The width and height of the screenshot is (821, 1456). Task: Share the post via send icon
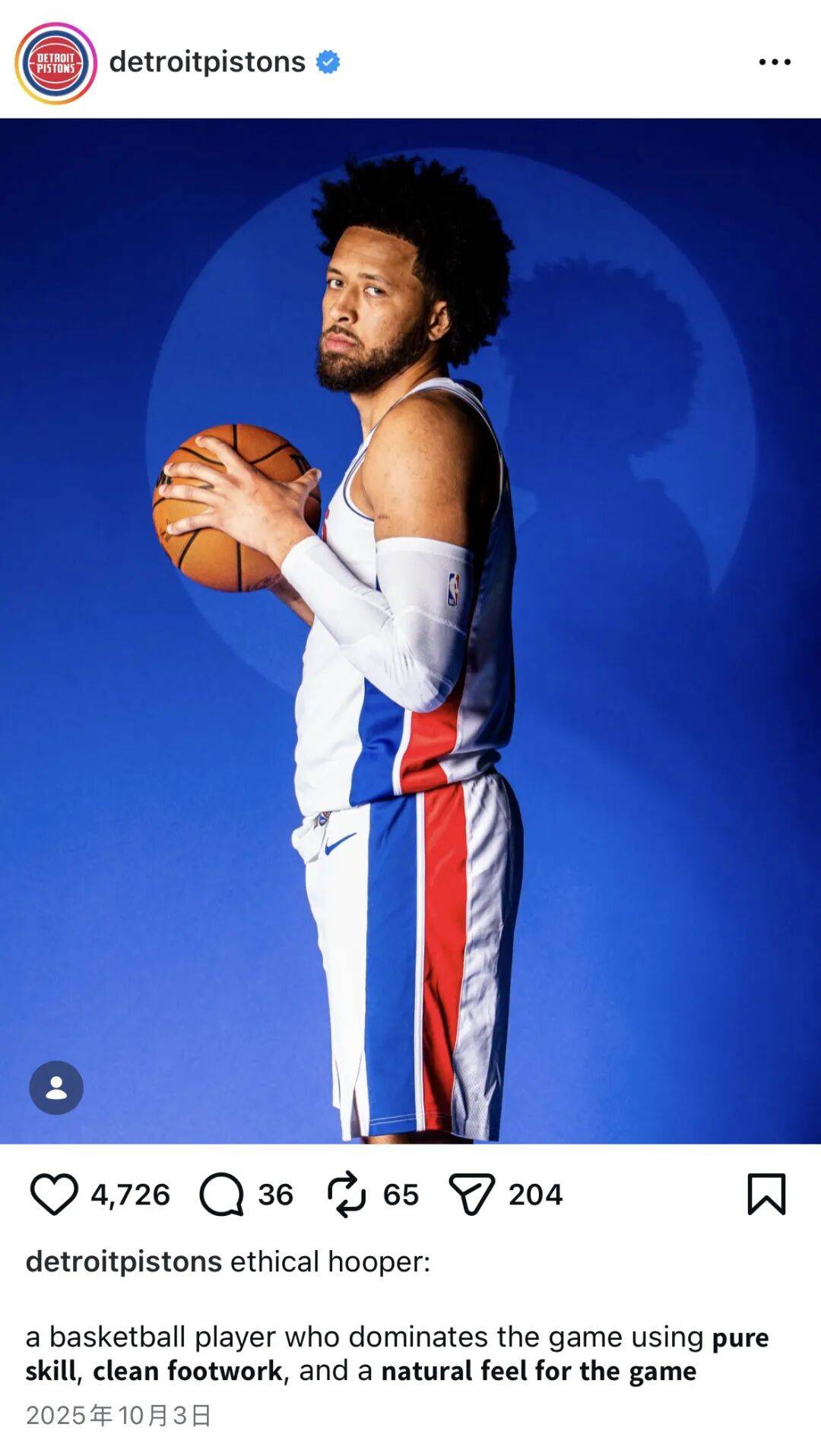tap(471, 1195)
